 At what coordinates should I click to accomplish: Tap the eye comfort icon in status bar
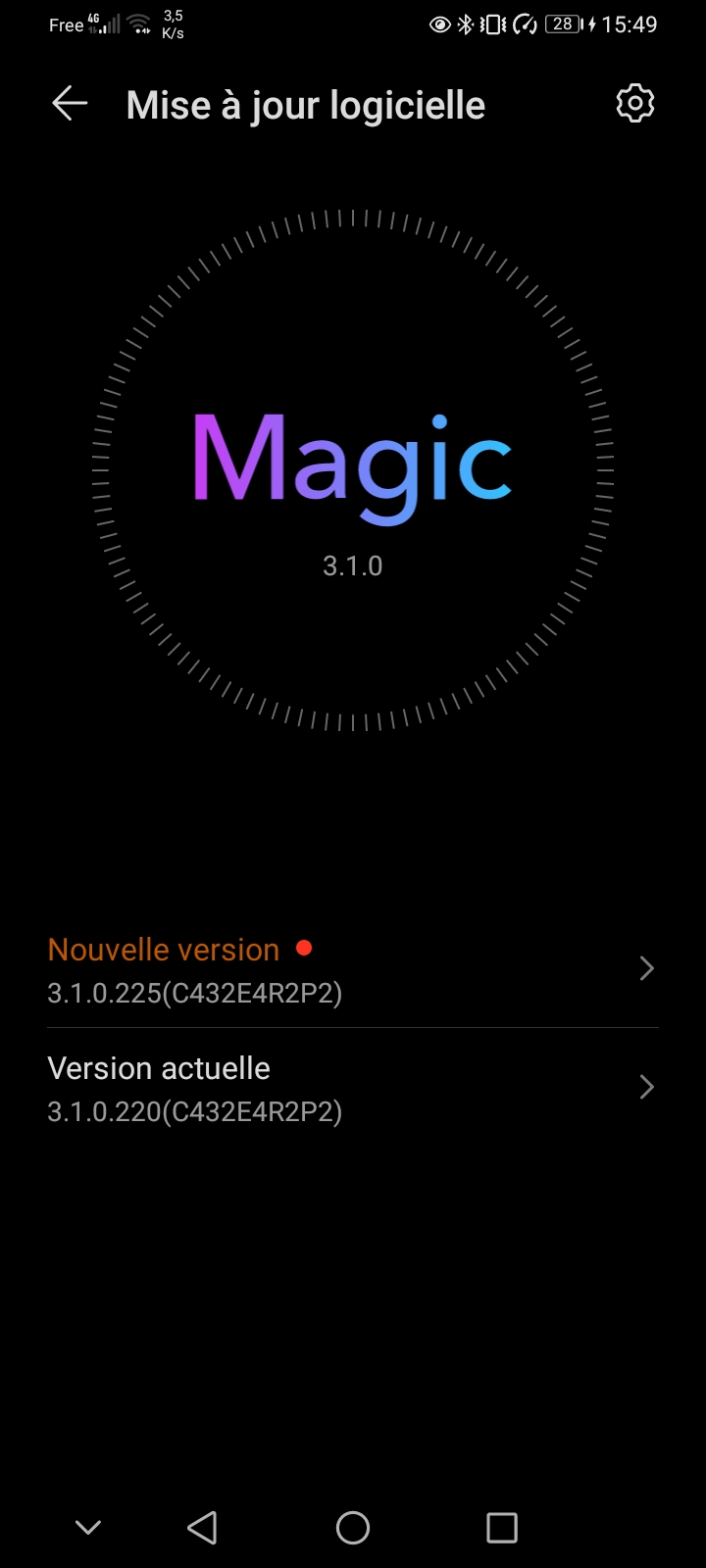click(438, 24)
